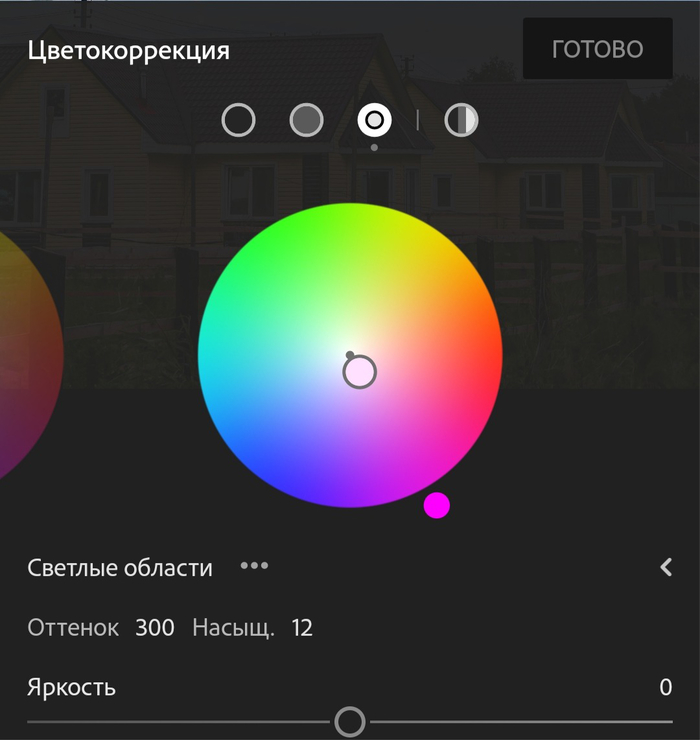Tap the Яркость slider knob

(x=350, y=721)
